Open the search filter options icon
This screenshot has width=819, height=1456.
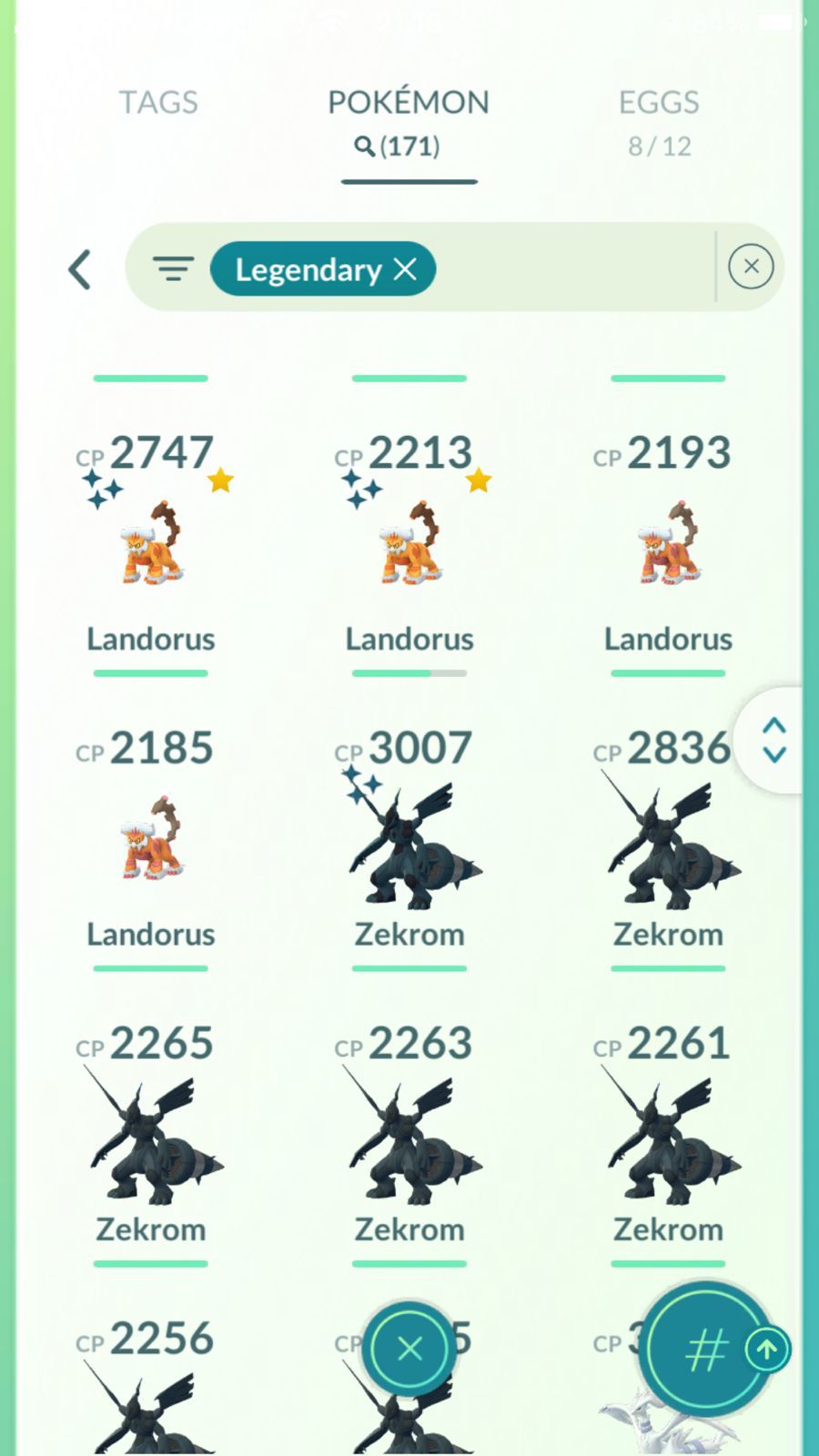point(173,268)
